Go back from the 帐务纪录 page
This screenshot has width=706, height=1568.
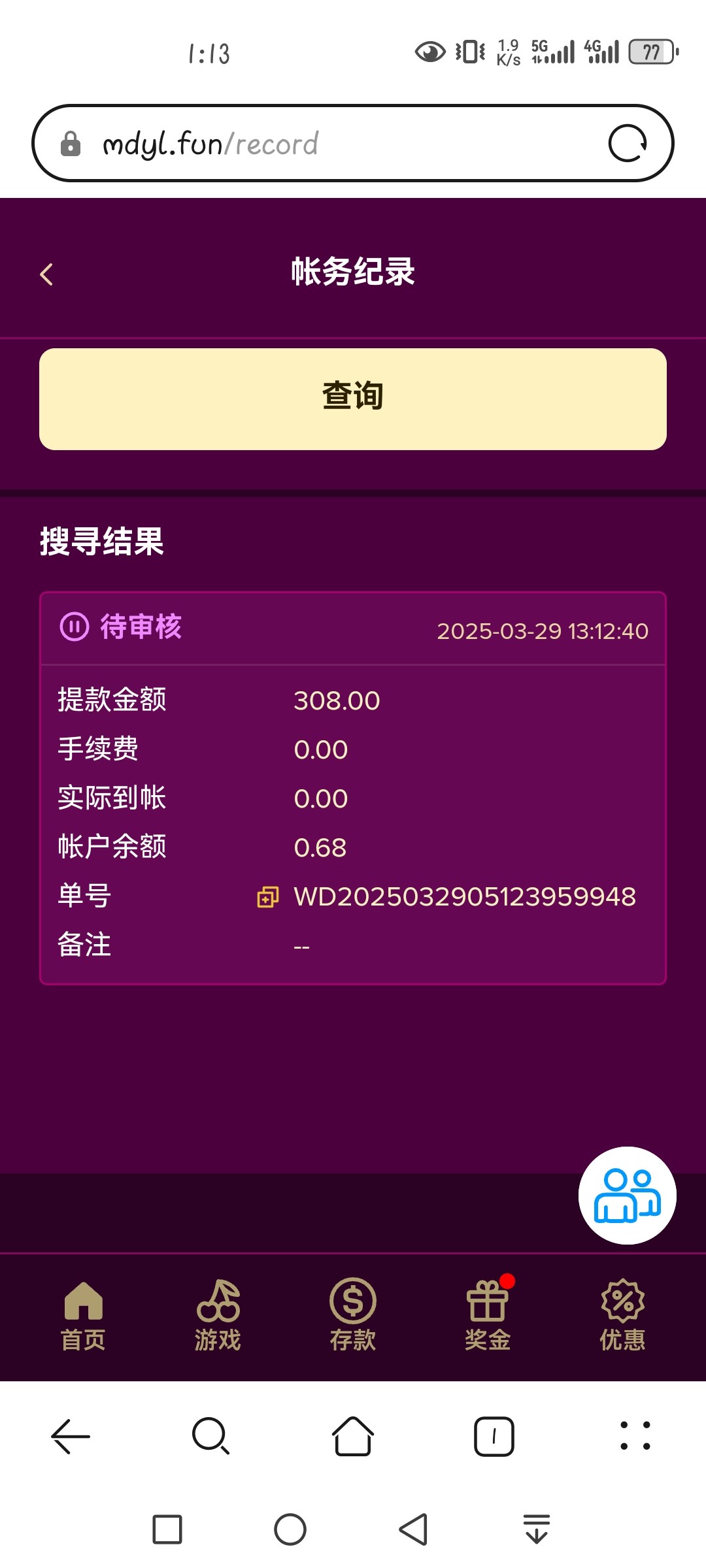(46, 274)
